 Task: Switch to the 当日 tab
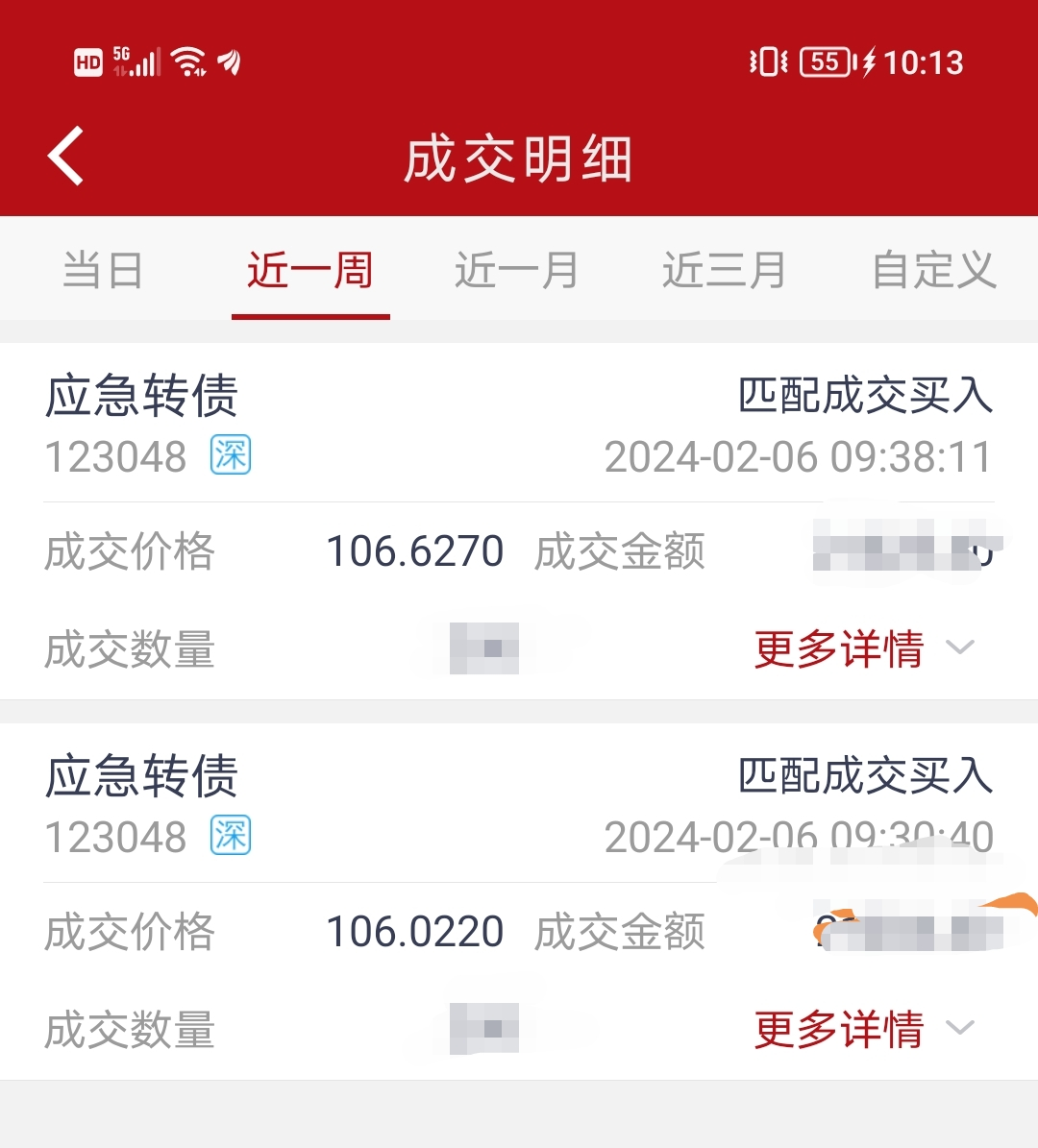pyautogui.click(x=103, y=270)
